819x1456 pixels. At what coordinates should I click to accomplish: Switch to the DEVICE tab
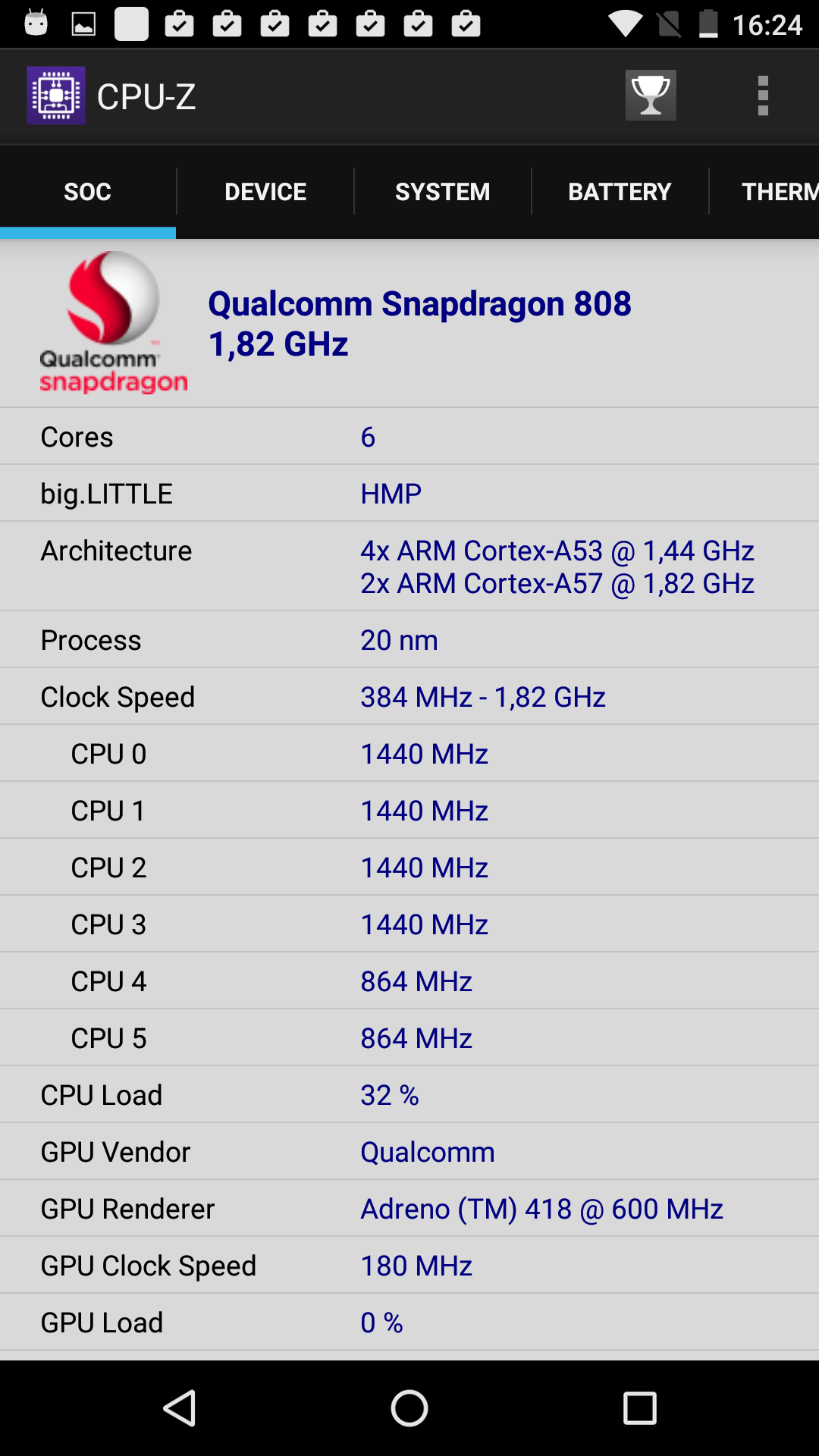click(x=265, y=191)
